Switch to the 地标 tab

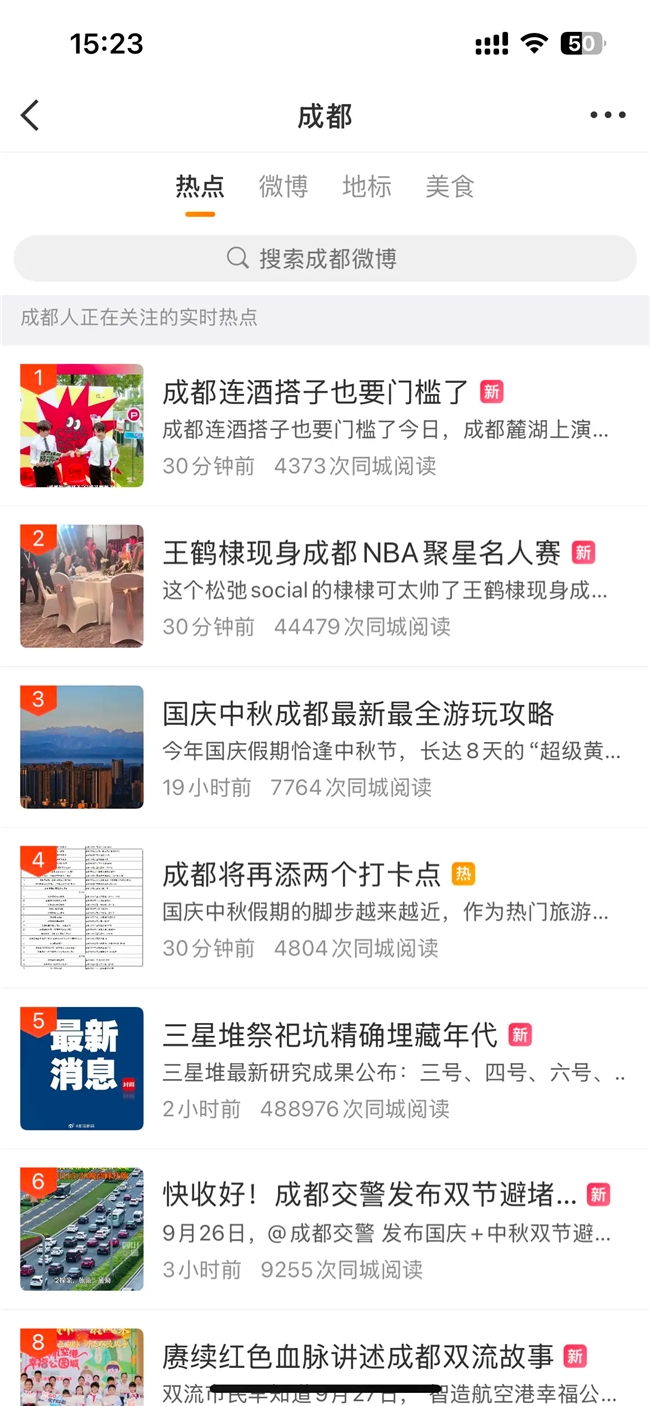tap(366, 186)
